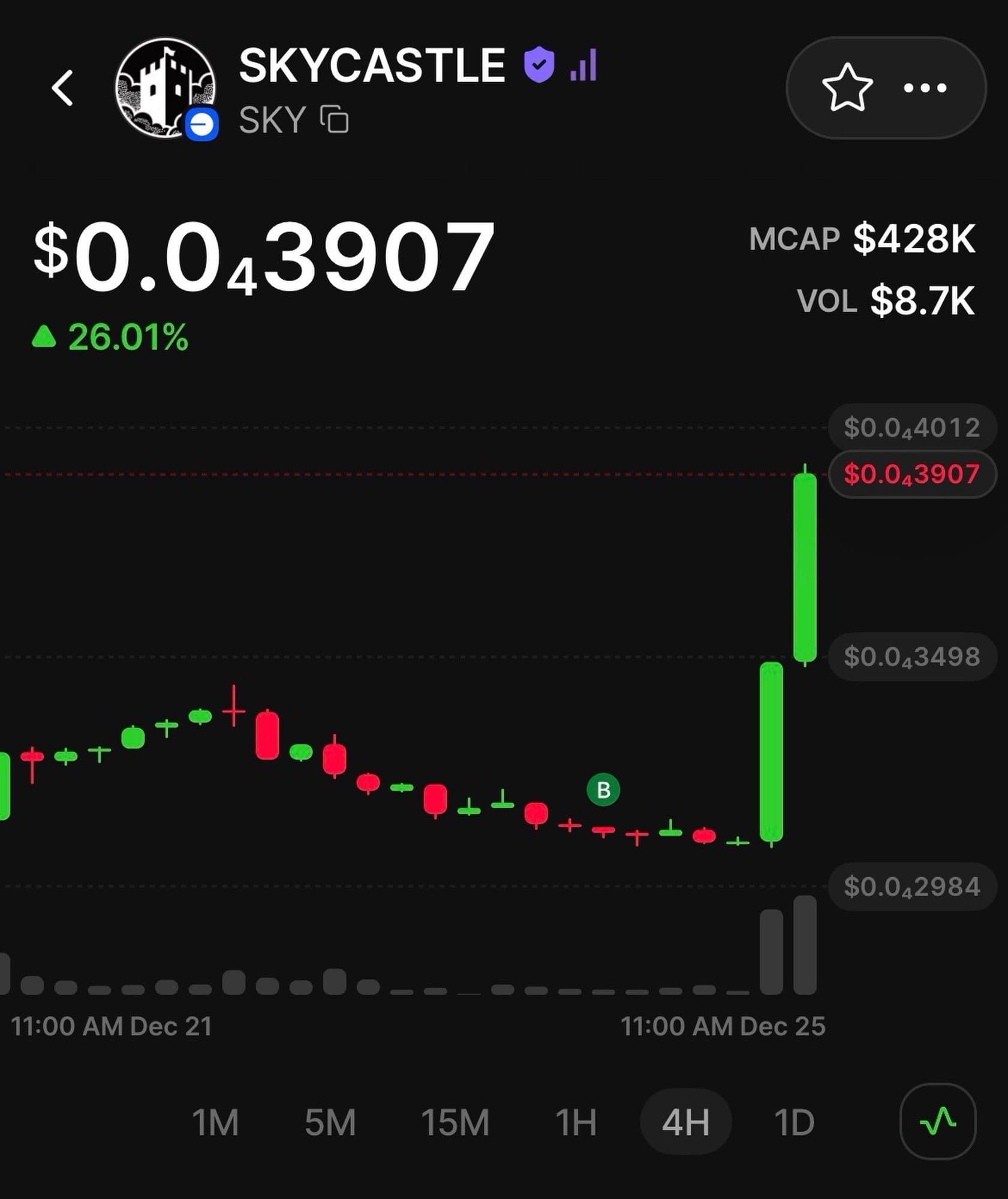The width and height of the screenshot is (1008, 1199).
Task: Toggle the chart type button
Action: pos(938,1121)
